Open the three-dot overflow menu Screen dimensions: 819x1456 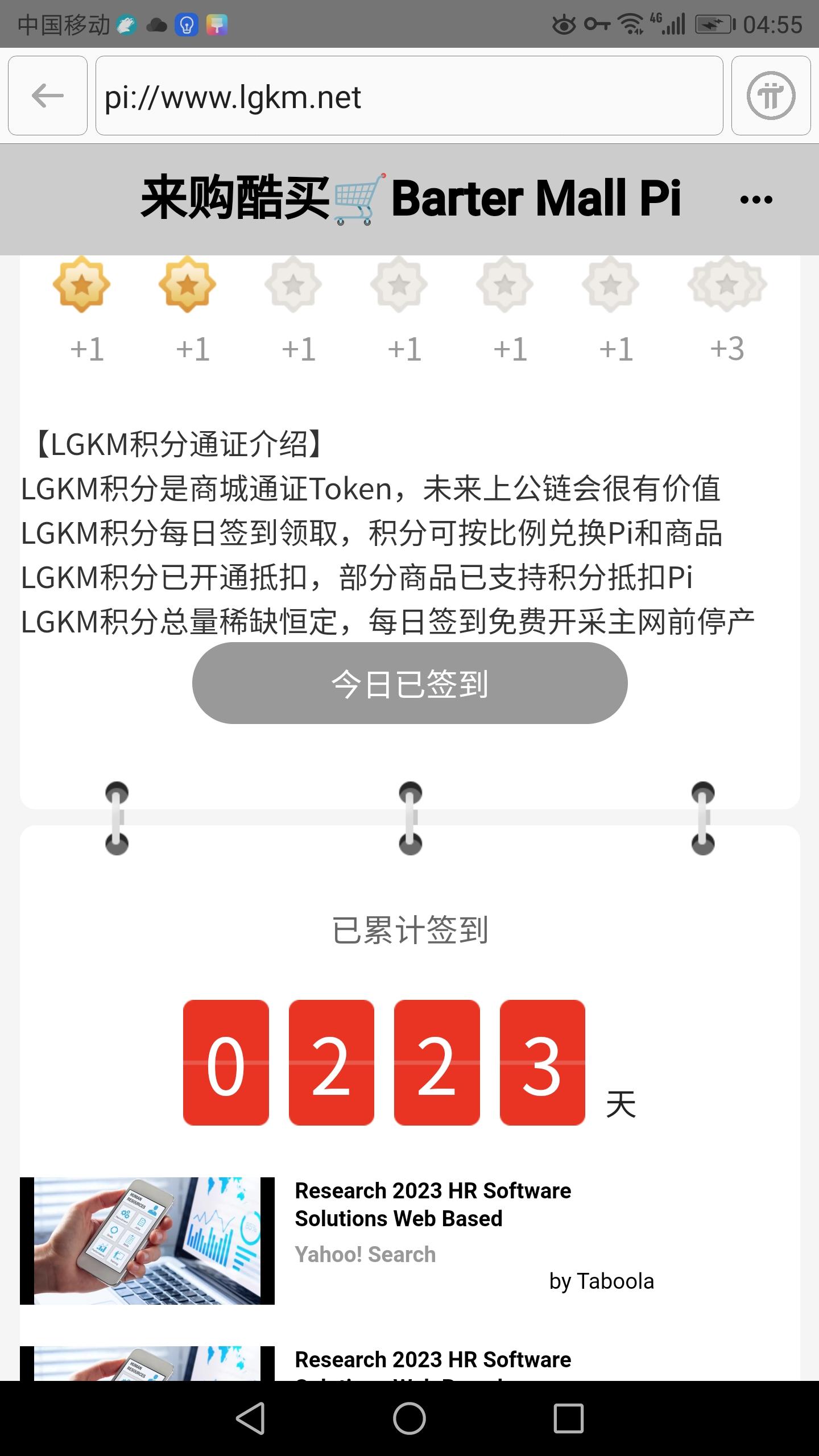[x=756, y=200]
